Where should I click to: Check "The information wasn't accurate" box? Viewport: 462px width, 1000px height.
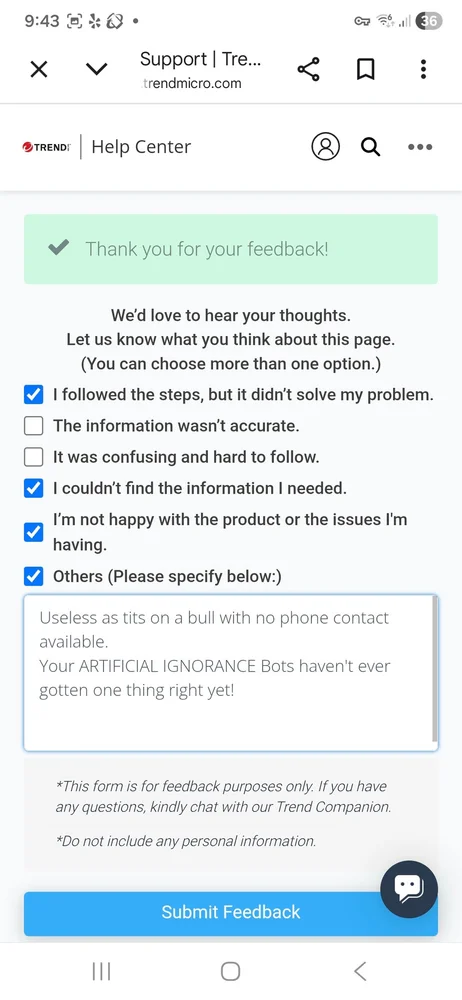coord(33,425)
